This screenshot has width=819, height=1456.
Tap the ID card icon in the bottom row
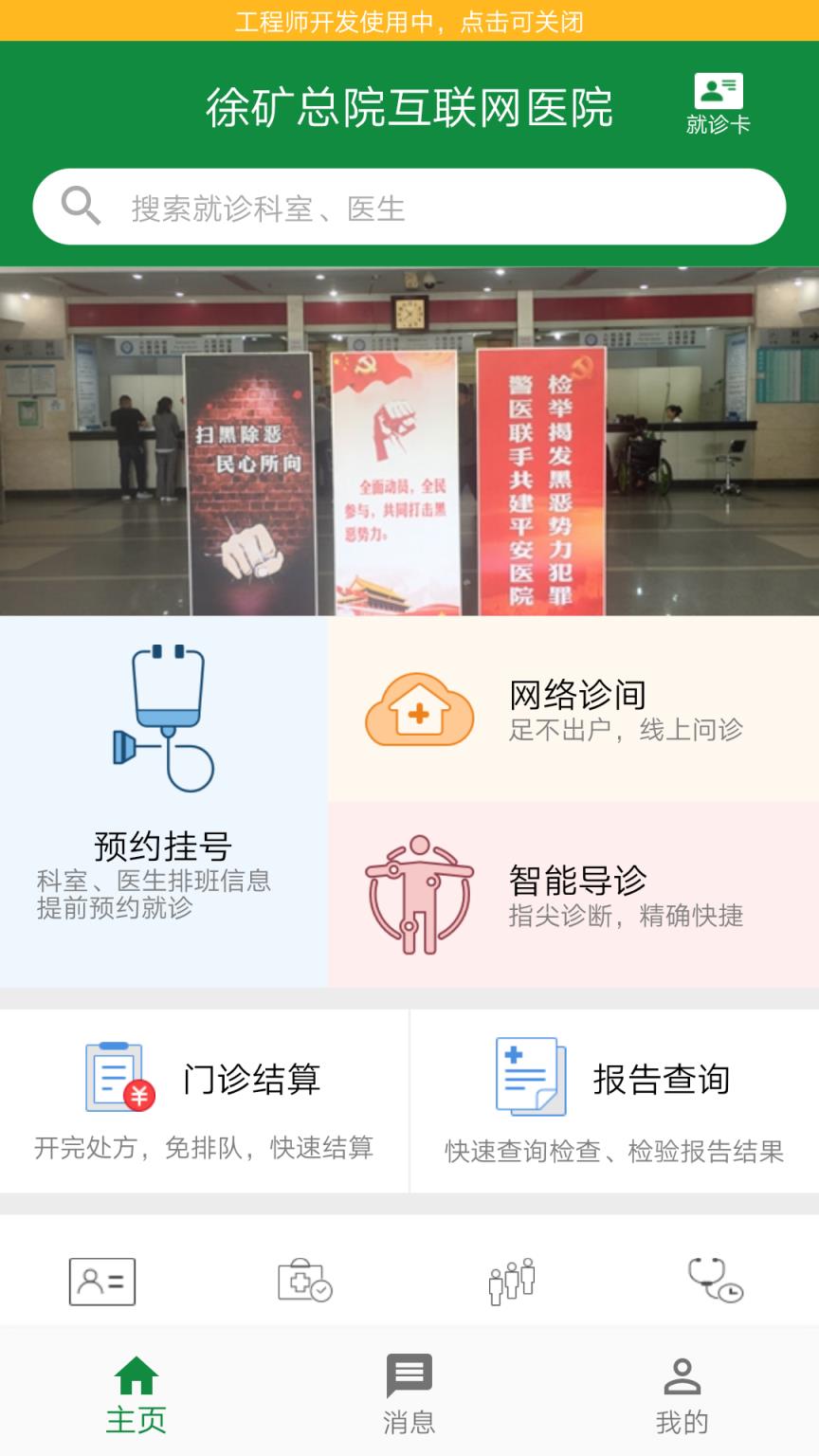[x=102, y=1282]
